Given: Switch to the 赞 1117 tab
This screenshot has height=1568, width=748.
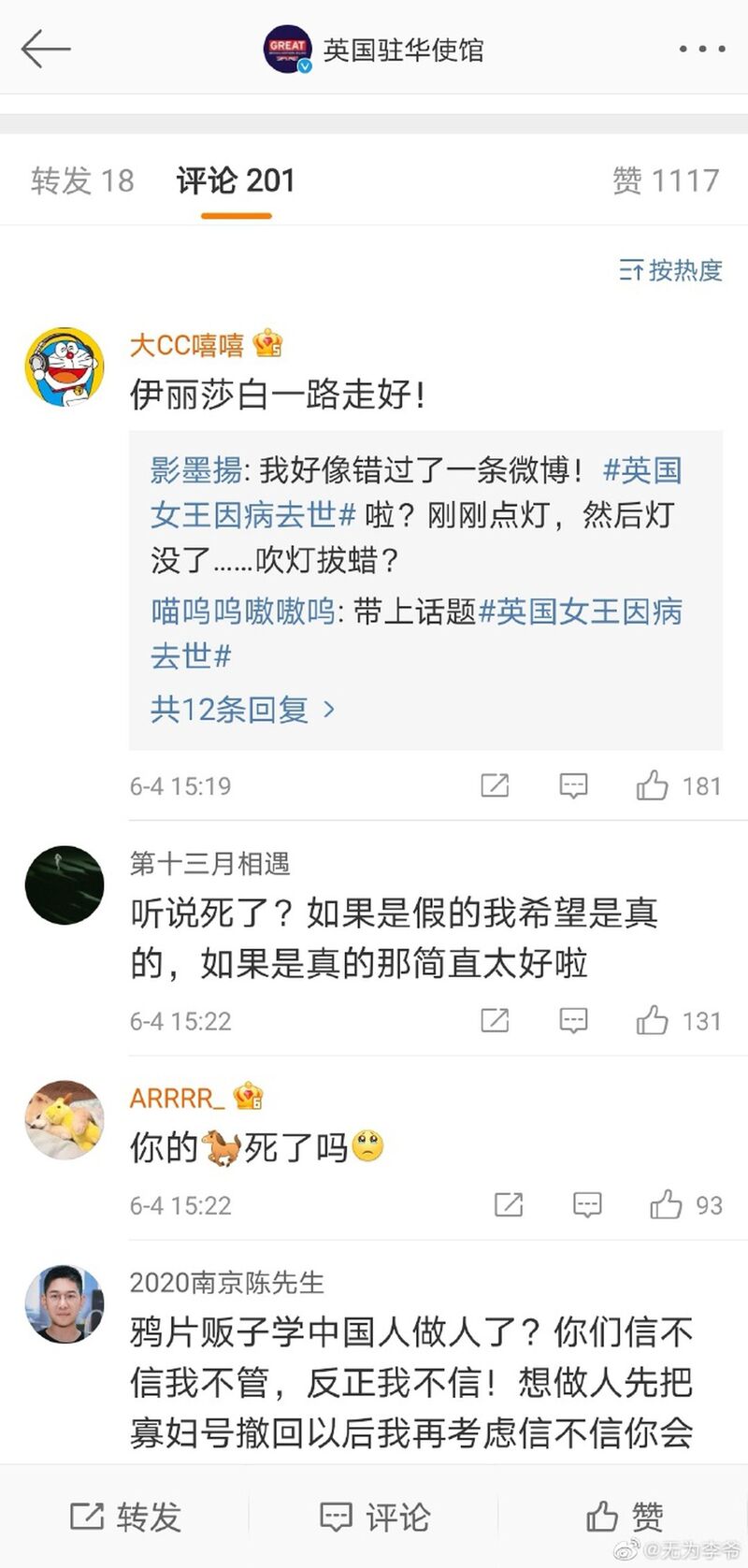Looking at the screenshot, I should point(665,180).
